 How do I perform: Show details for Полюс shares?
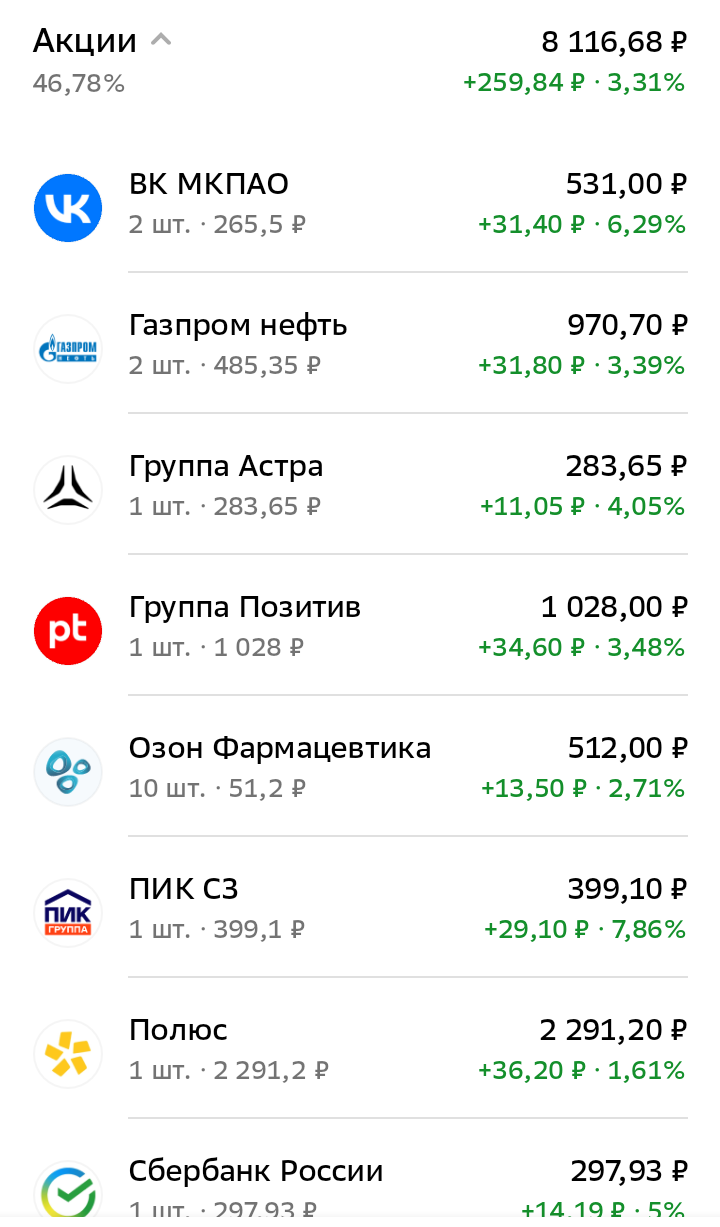(360, 1050)
